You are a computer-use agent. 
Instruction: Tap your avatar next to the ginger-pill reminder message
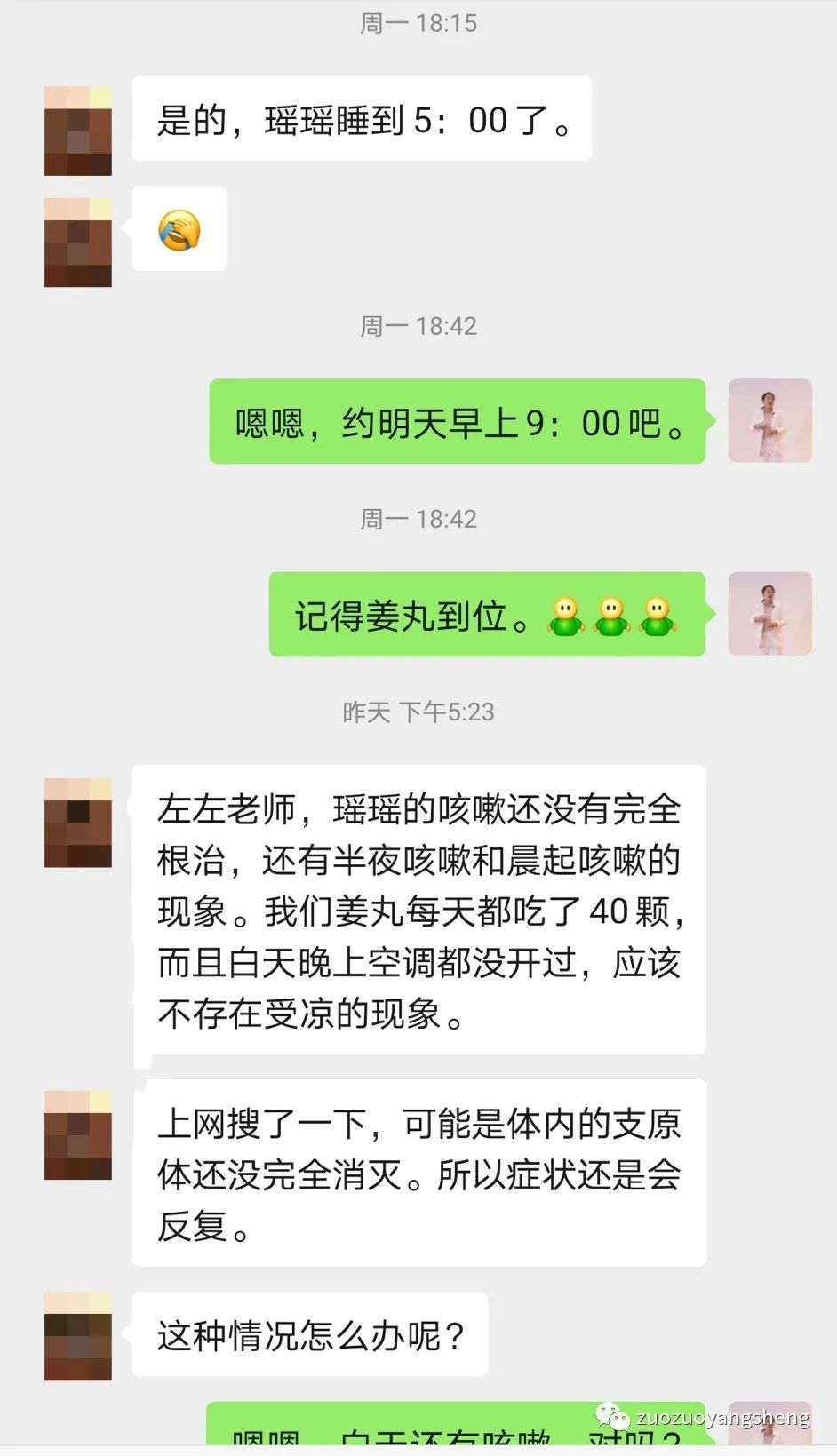pos(770,614)
